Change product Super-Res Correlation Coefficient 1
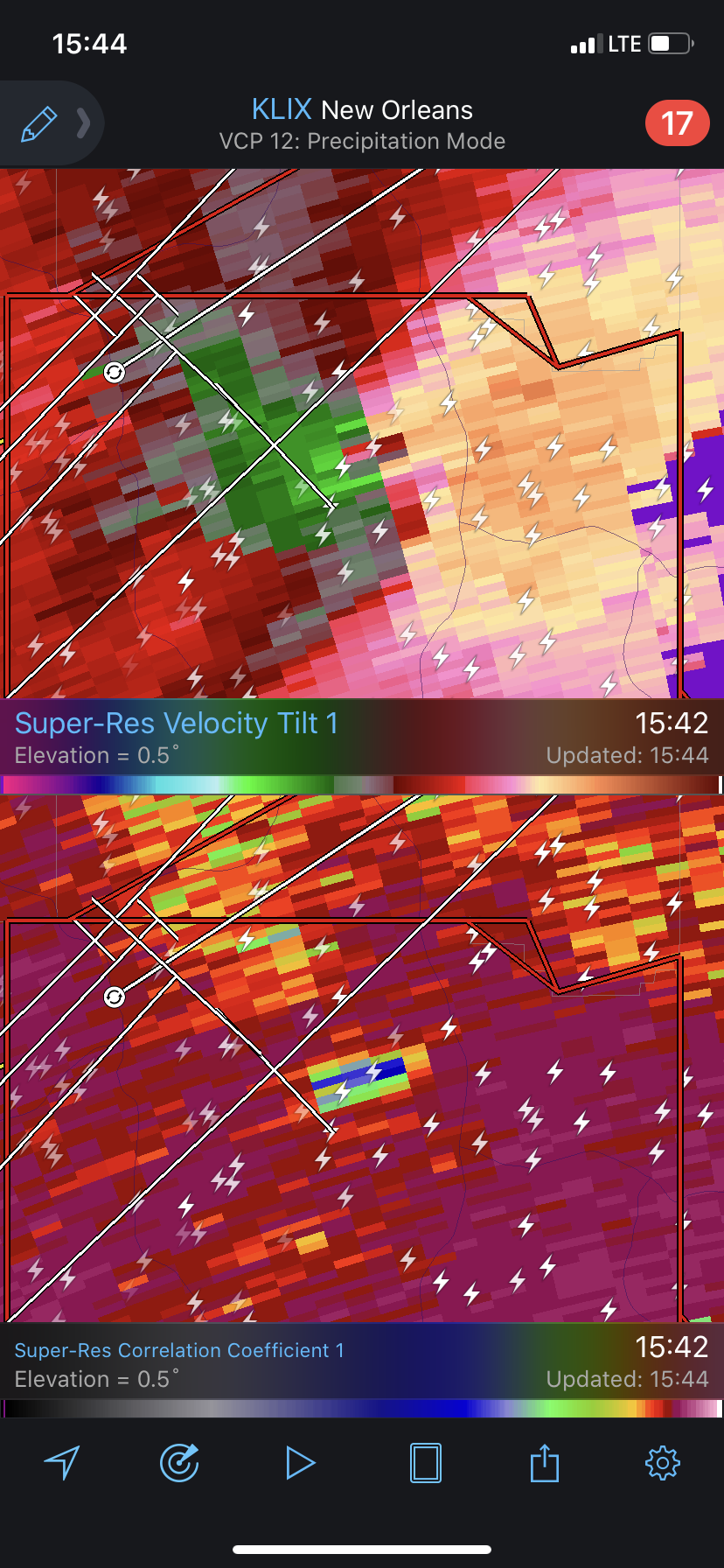 179,1350
